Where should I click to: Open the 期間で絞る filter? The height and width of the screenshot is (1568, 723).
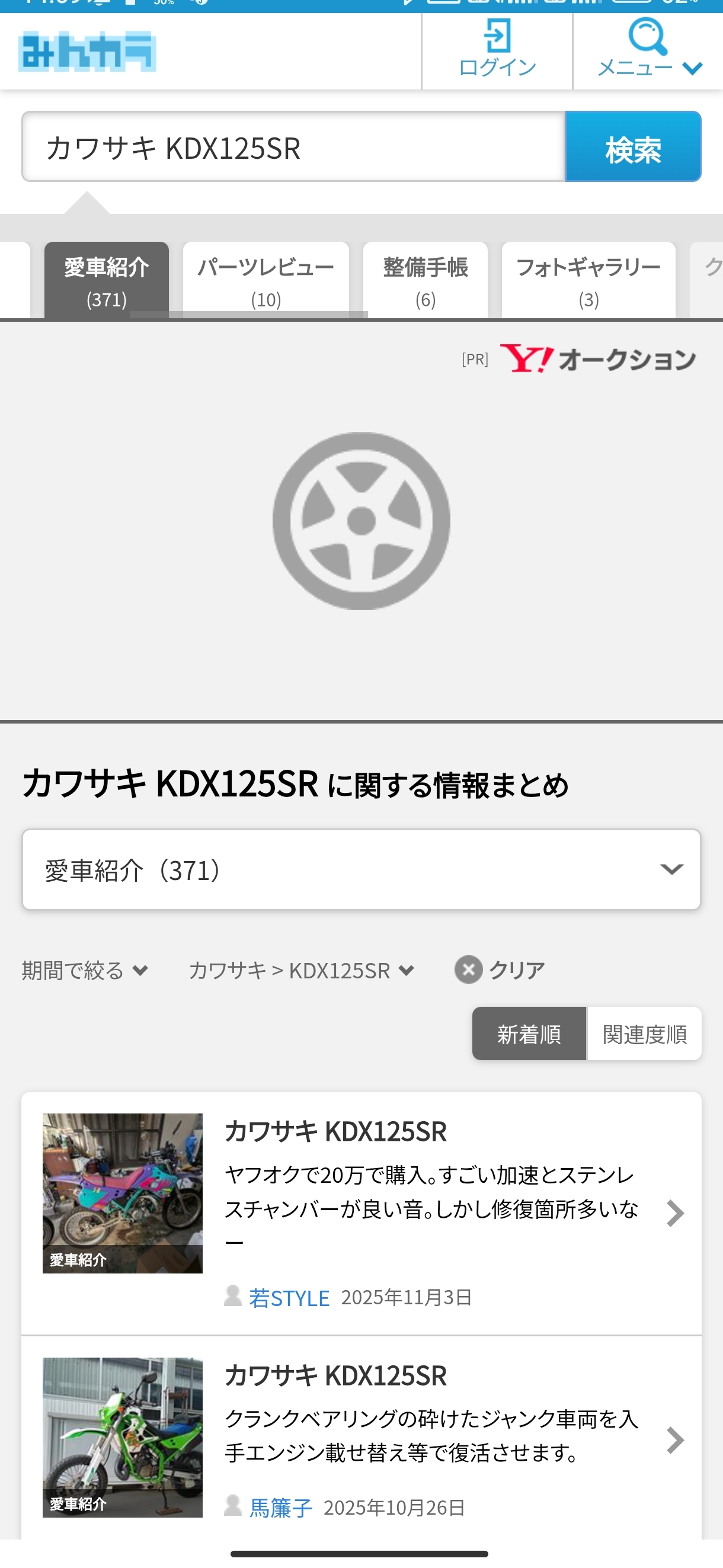tap(85, 969)
